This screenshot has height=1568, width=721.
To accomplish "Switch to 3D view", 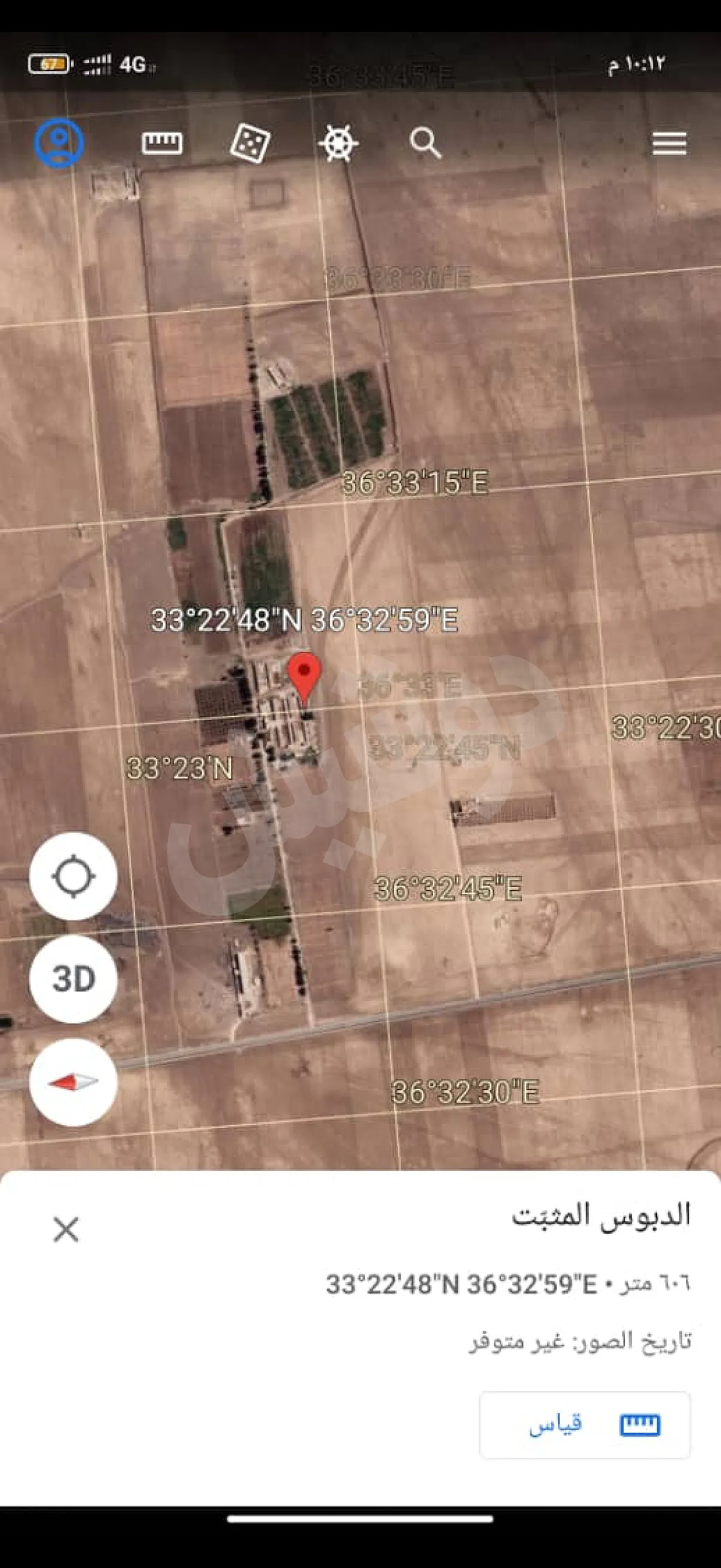I will (x=74, y=980).
